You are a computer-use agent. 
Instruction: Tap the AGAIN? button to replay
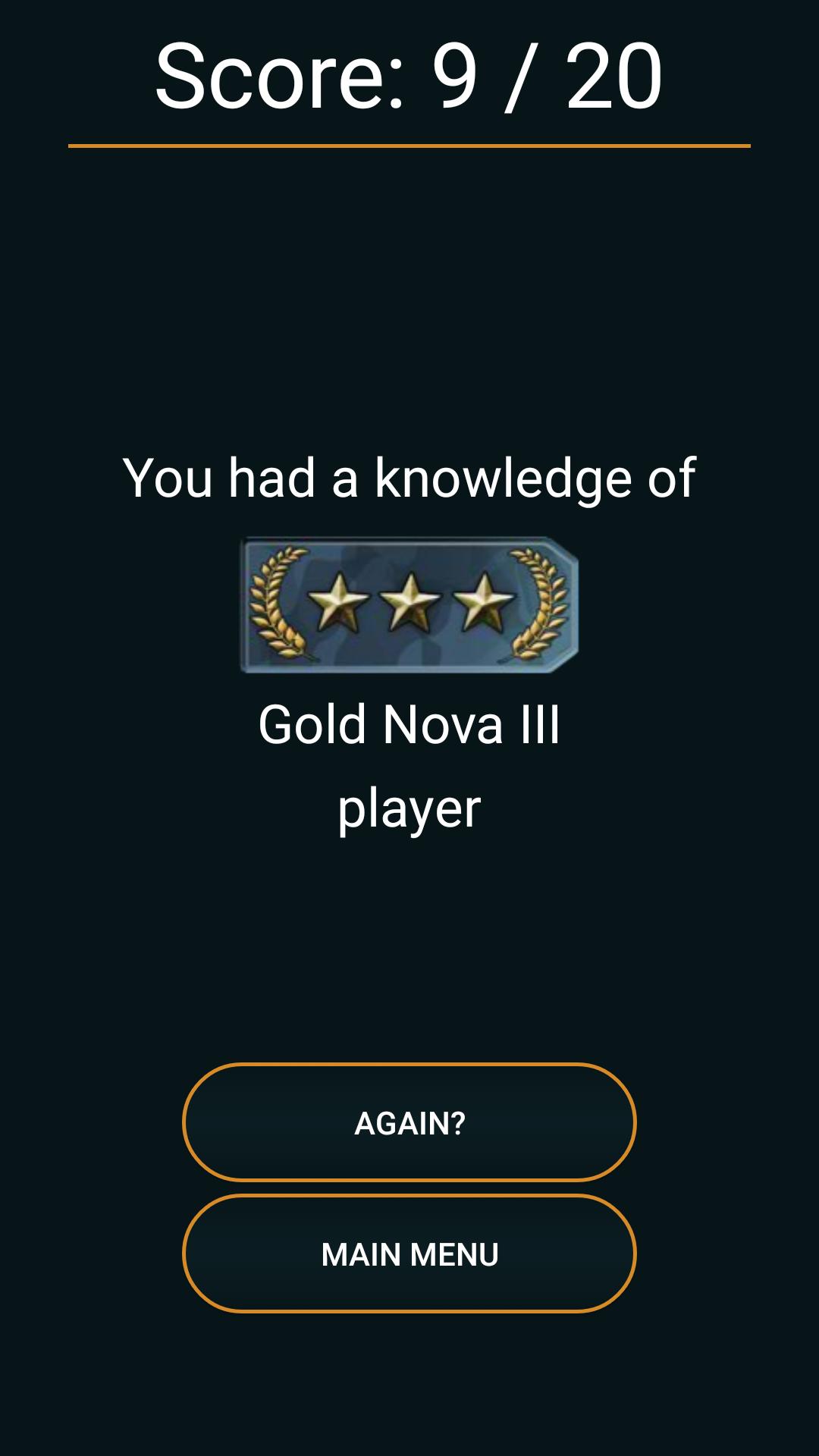409,1122
